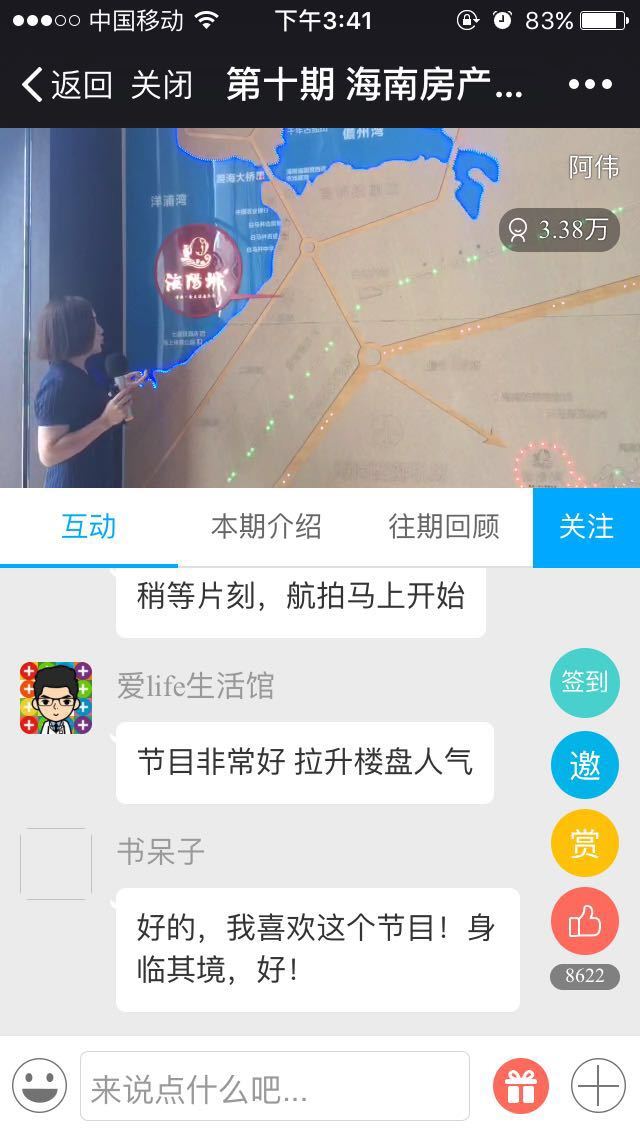The height and width of the screenshot is (1136, 640).
Task: Like the broadcast with thumbs-up
Action: click(585, 921)
